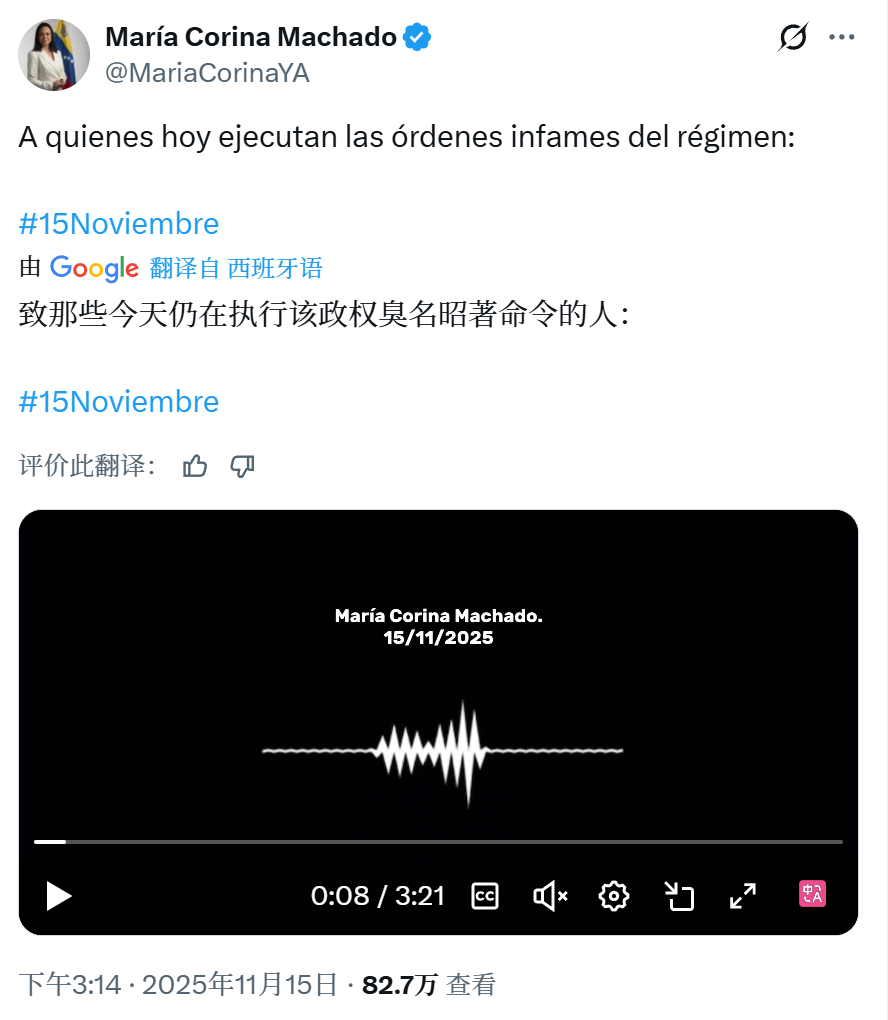Open video playback settings gear

click(x=613, y=895)
